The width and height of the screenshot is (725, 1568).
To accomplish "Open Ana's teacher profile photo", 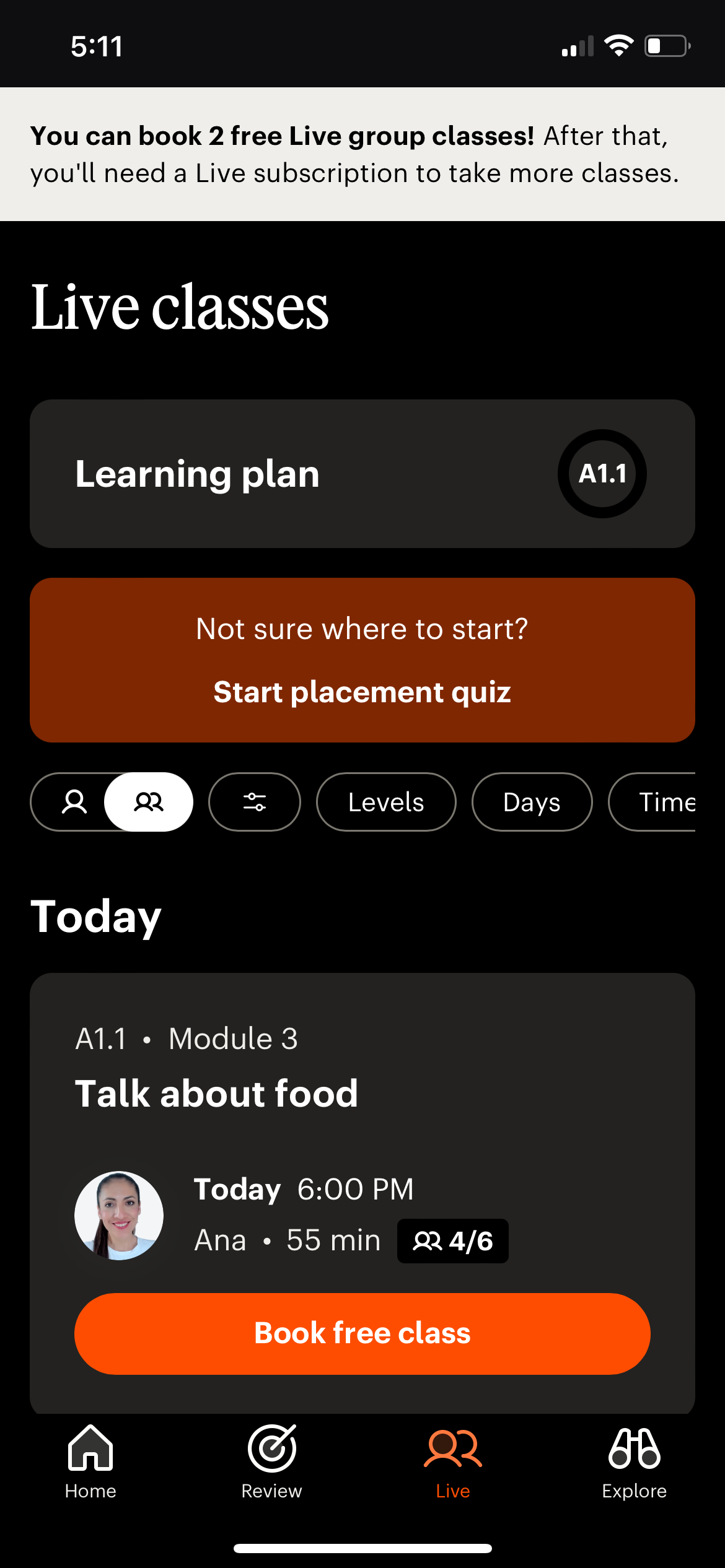I will coord(119,1214).
